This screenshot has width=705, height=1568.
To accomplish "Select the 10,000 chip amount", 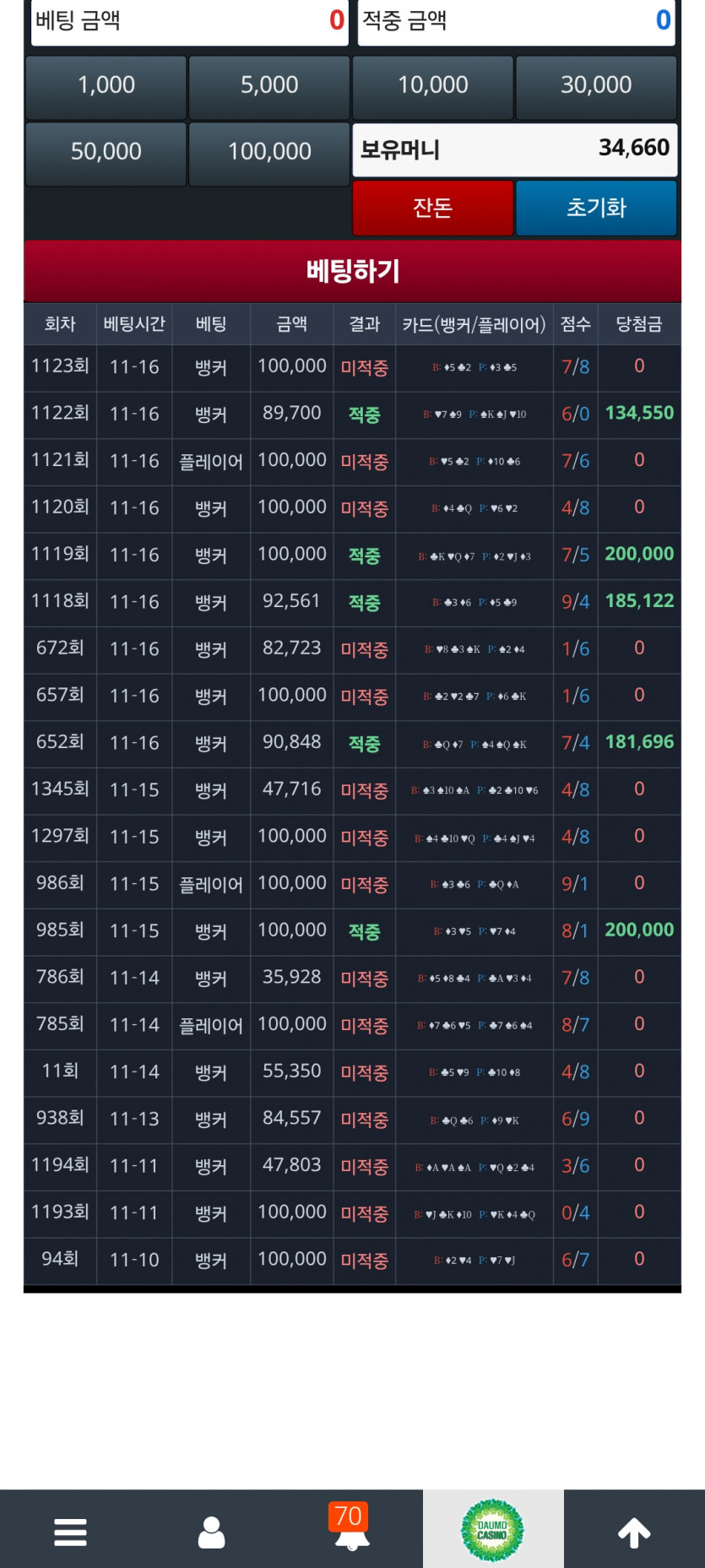I will click(x=432, y=87).
